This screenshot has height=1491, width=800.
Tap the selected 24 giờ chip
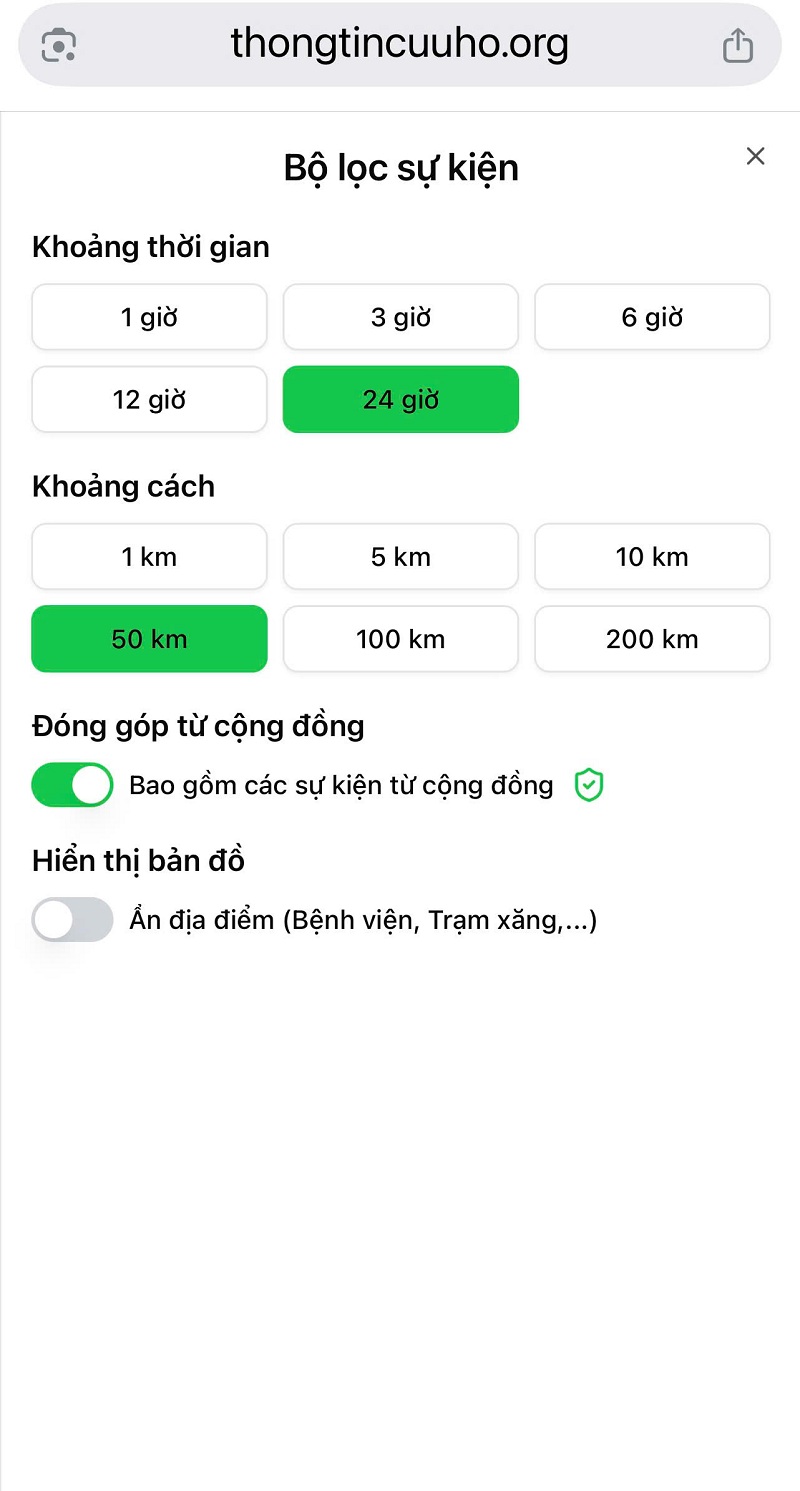click(x=400, y=400)
